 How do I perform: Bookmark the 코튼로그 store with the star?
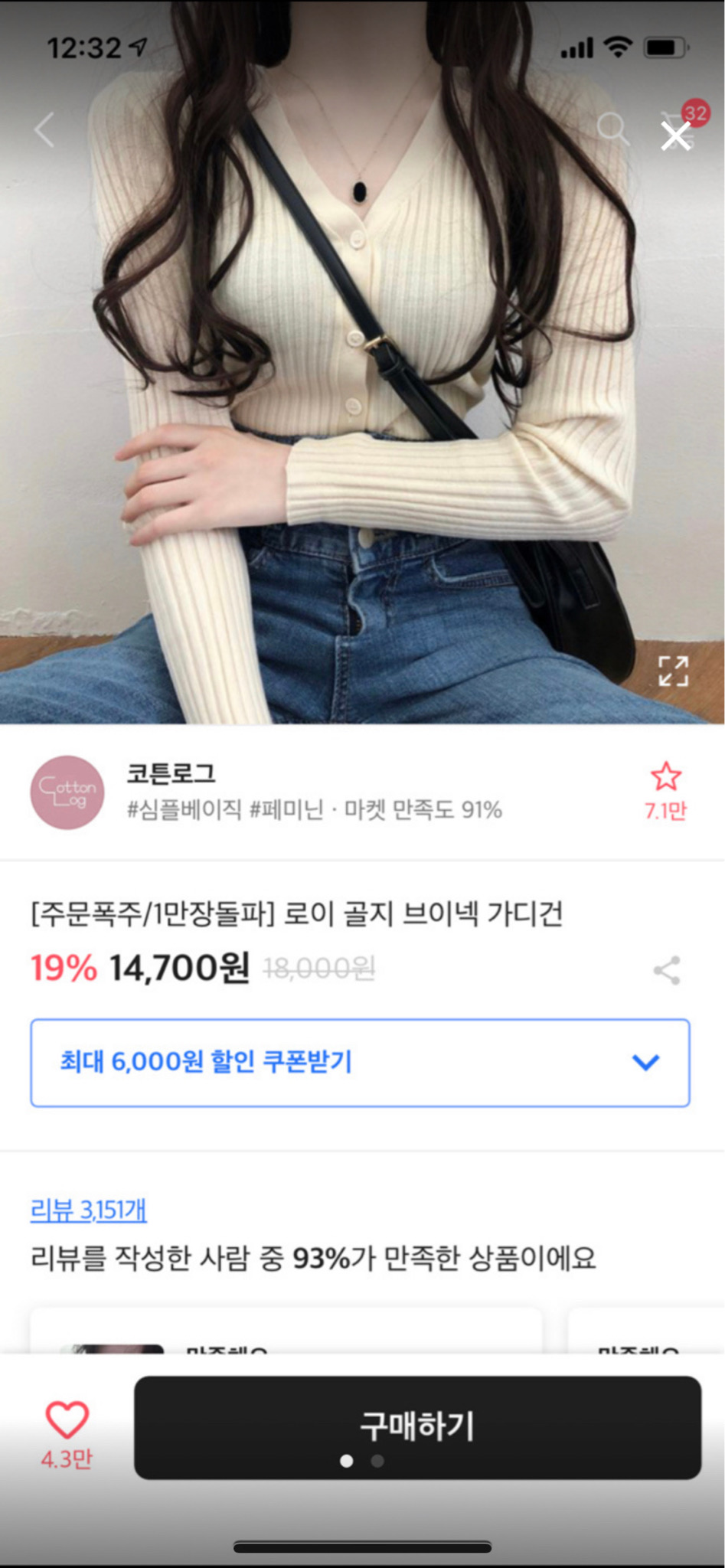(x=667, y=777)
